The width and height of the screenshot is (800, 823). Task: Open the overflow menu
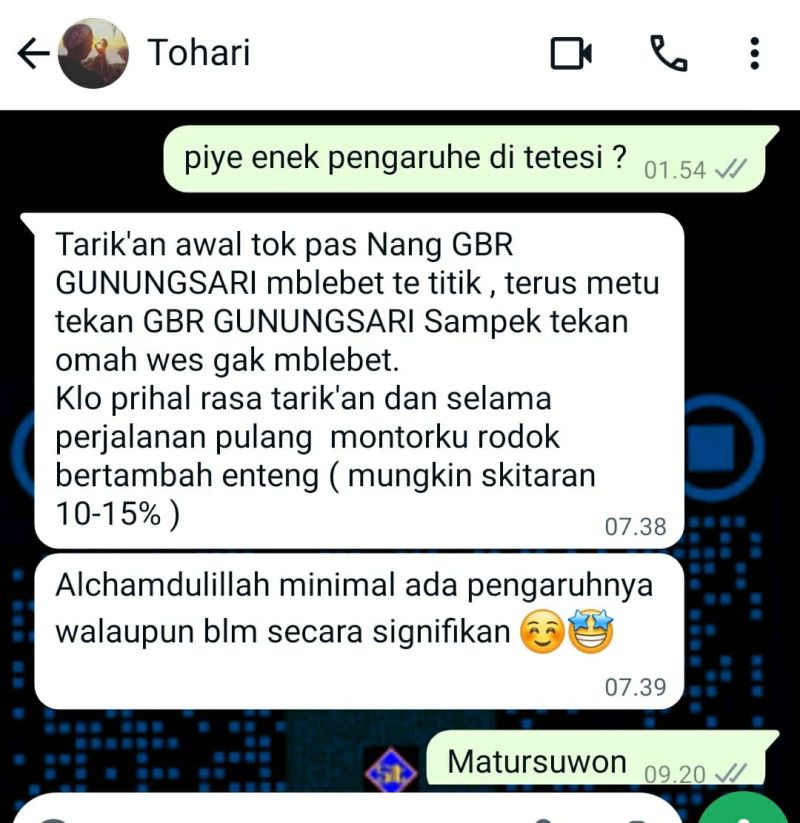point(754,53)
